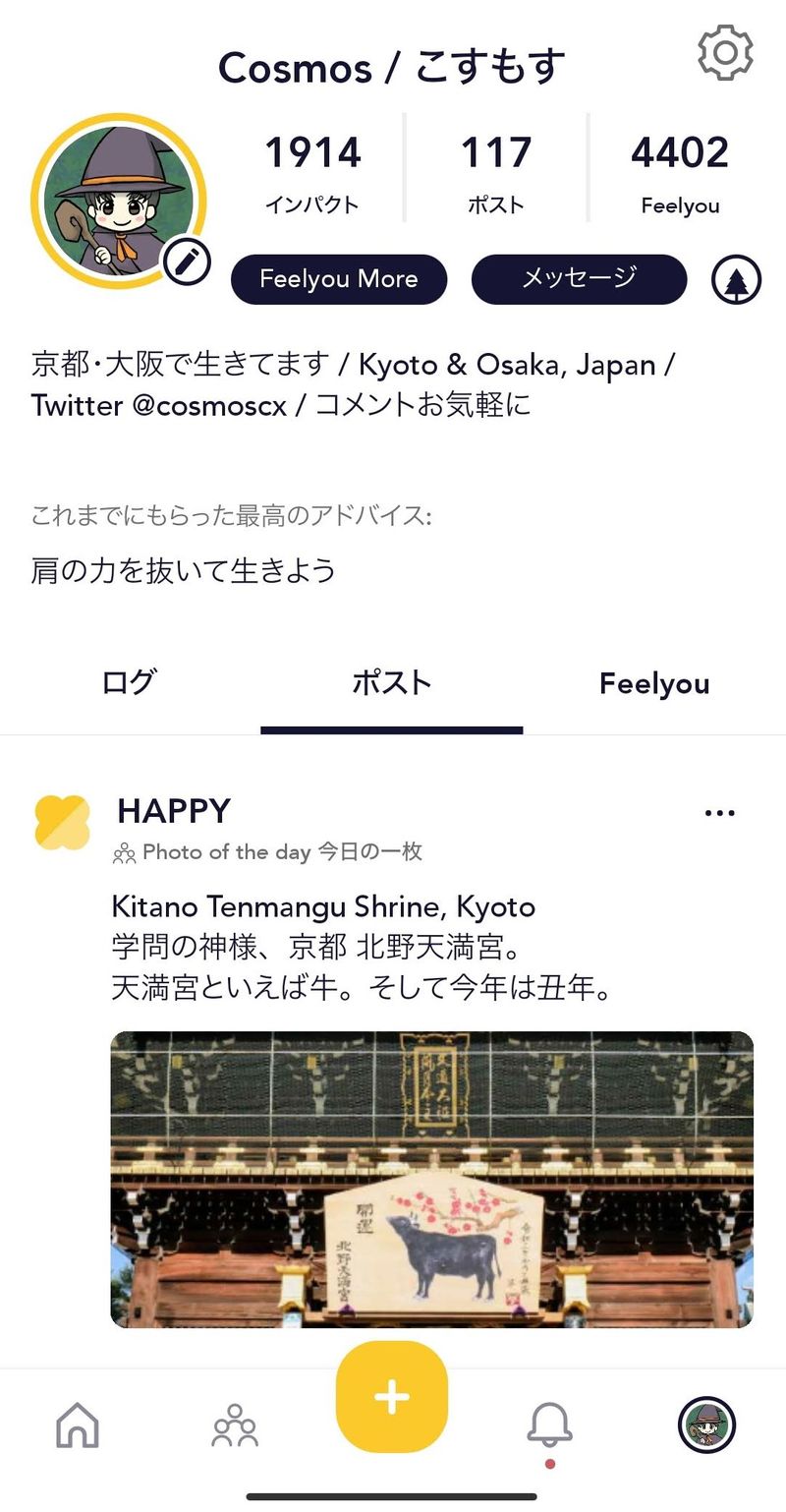Open the settings gear icon
Screen dimensions: 786x1512
coord(725,53)
